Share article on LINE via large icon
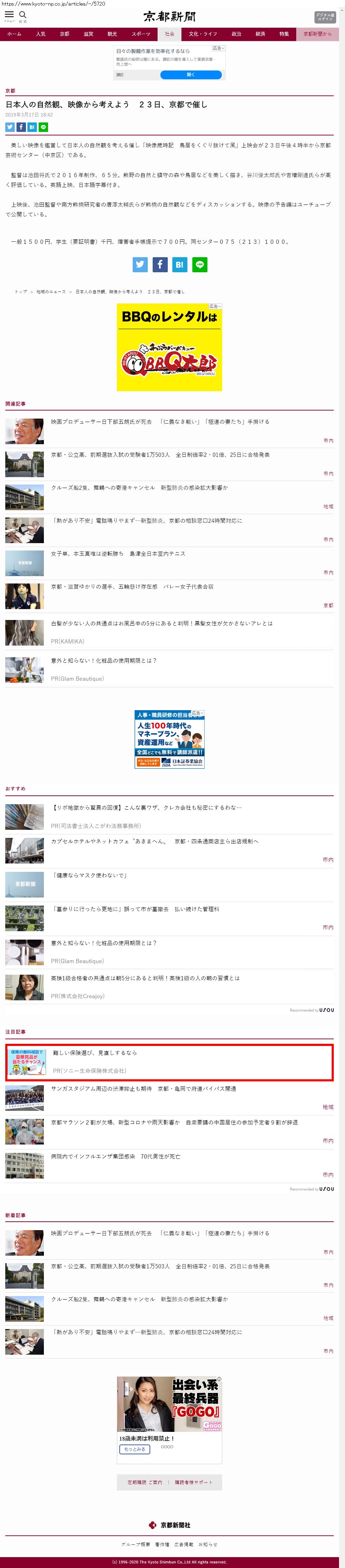This screenshot has height=1568, width=345. click(200, 264)
